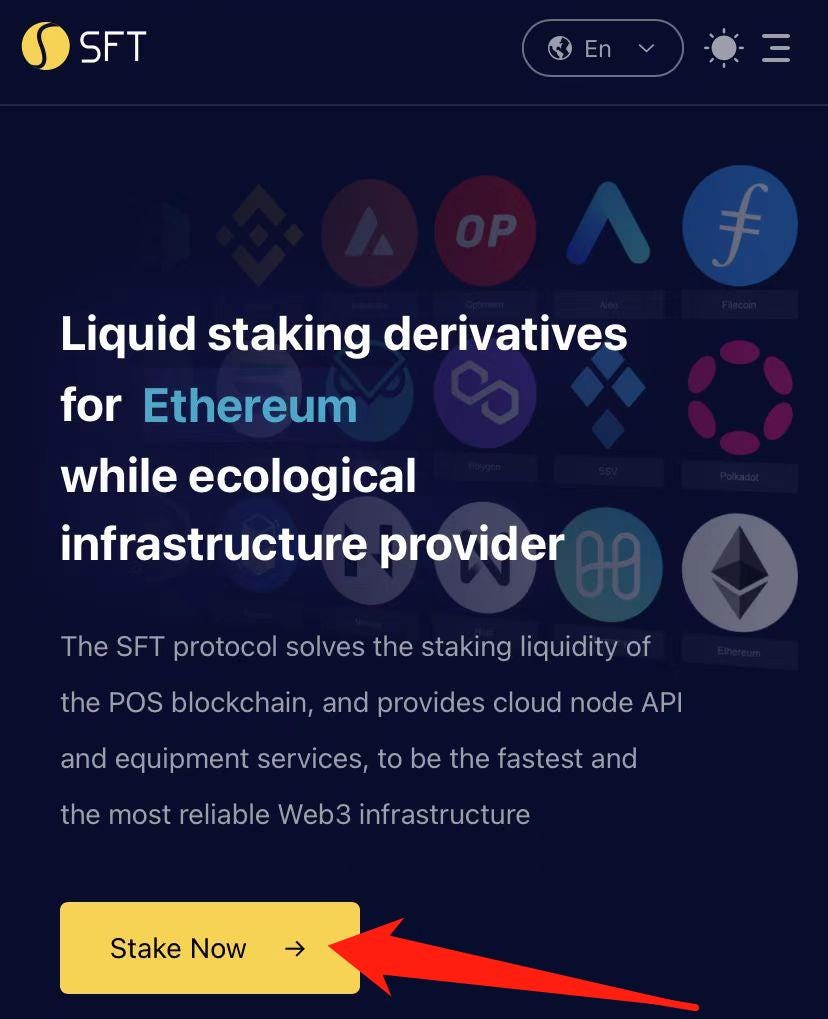Open the hamburger menu
This screenshot has height=1019, width=828.
pyautogui.click(x=776, y=48)
